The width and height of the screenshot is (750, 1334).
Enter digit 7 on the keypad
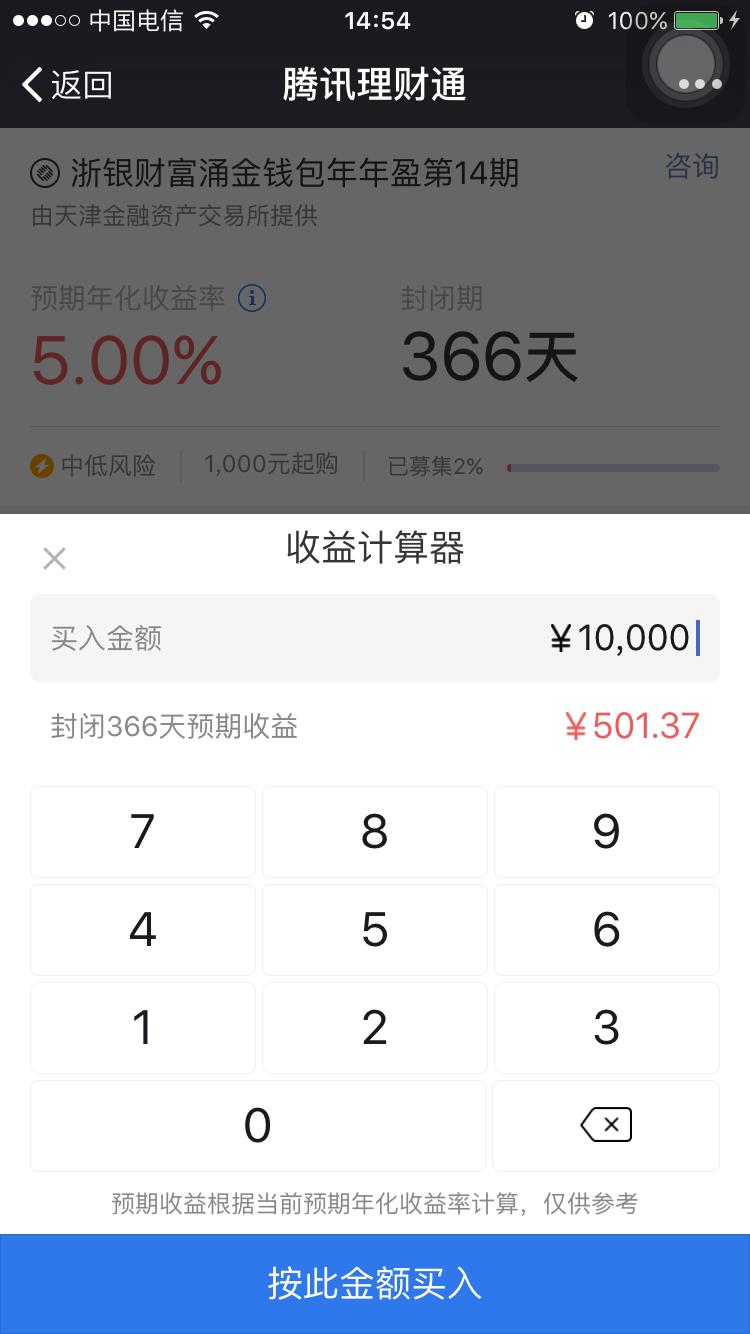point(143,832)
